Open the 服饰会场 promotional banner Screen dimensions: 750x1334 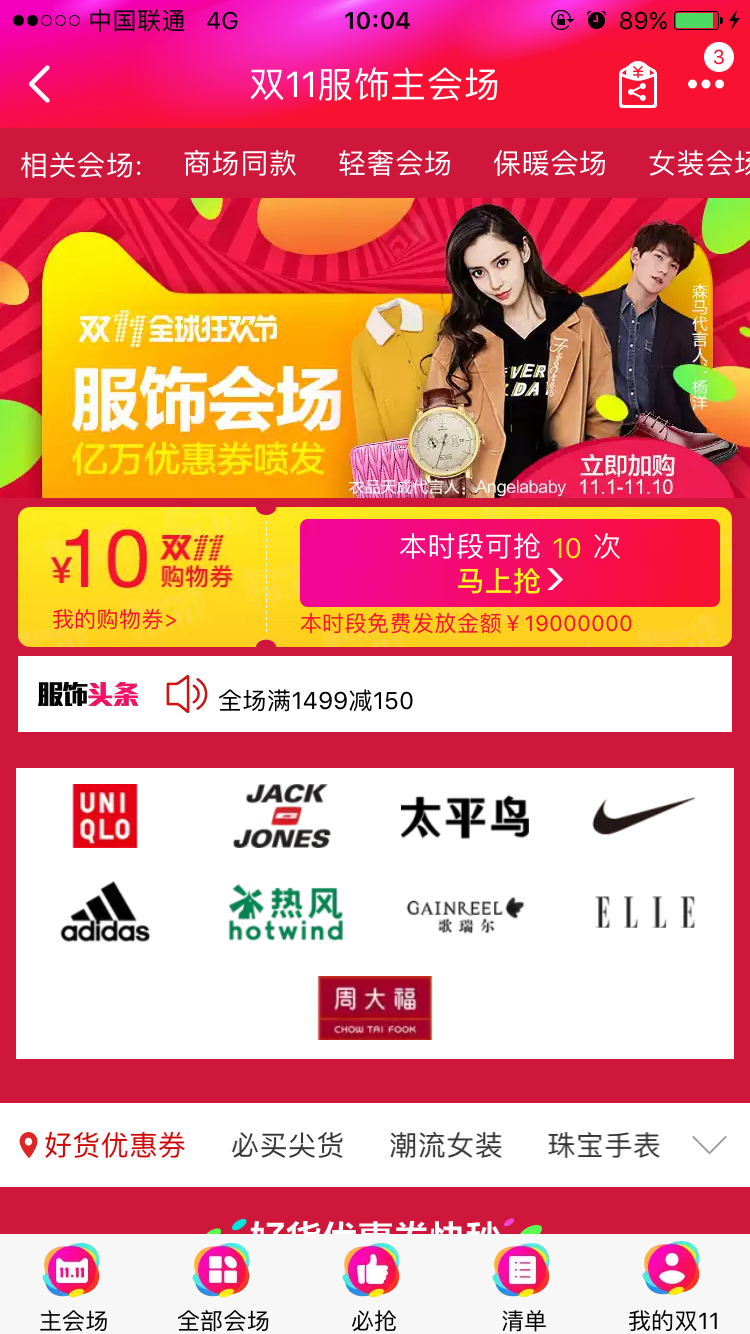375,350
